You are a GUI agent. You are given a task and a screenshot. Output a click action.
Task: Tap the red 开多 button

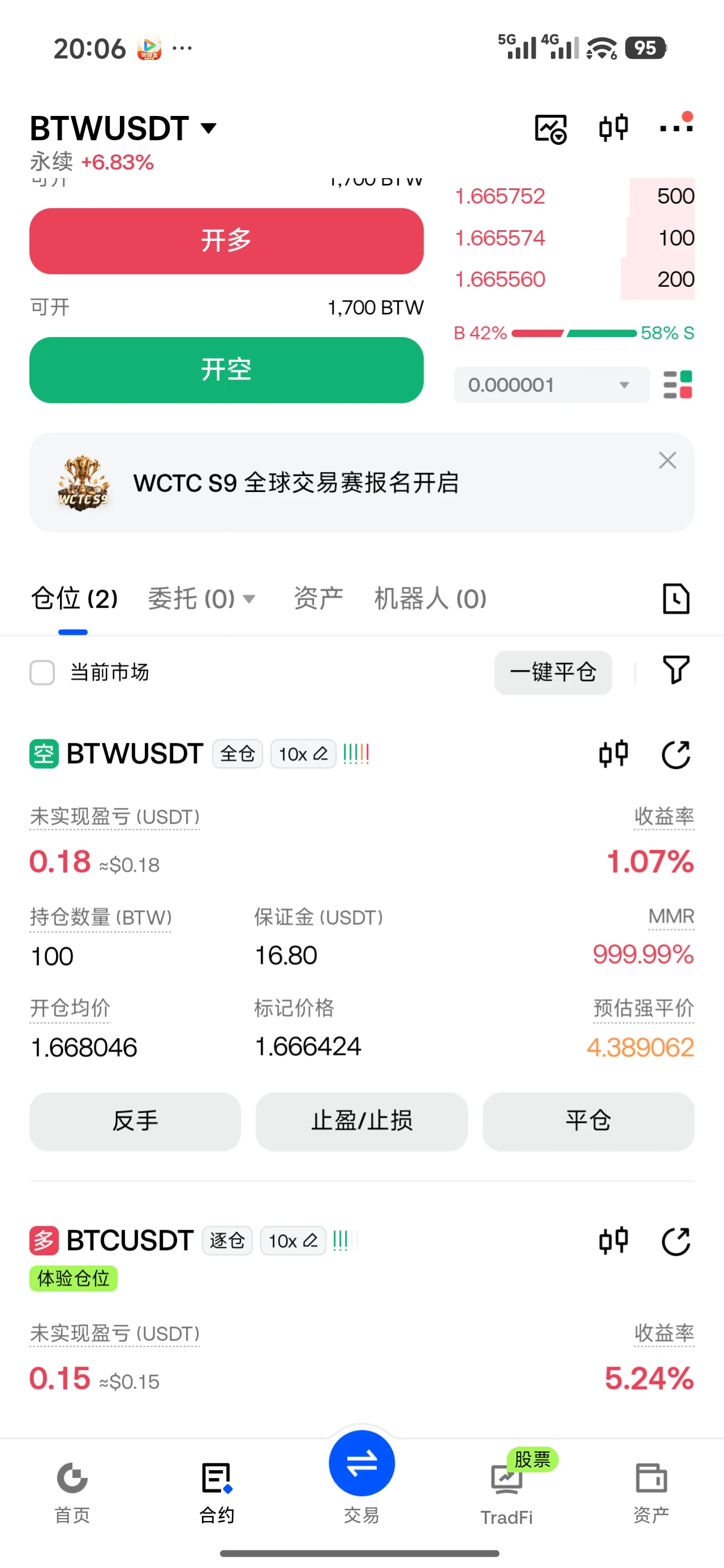(226, 241)
